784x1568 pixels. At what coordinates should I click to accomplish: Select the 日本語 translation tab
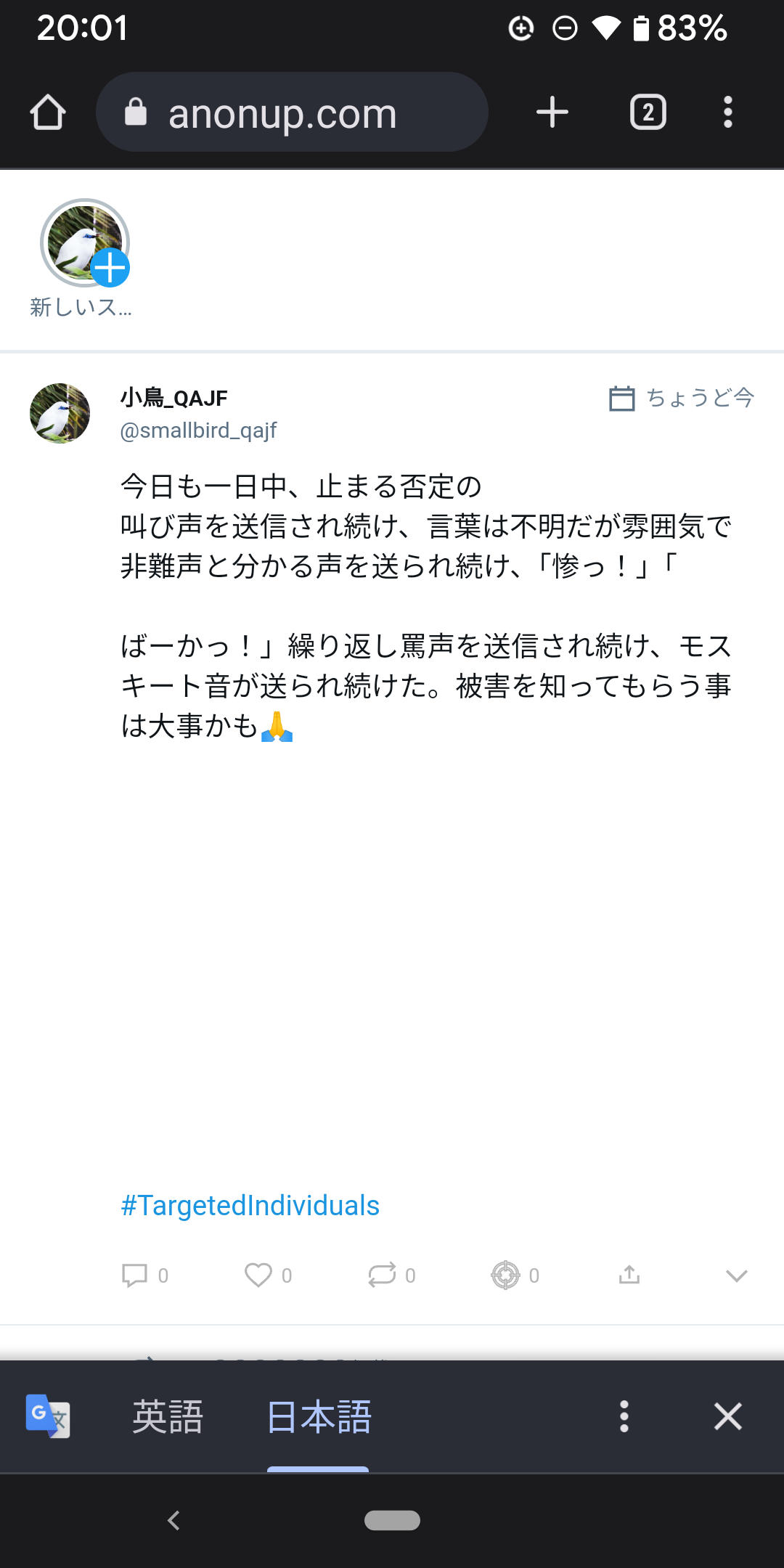319,1416
